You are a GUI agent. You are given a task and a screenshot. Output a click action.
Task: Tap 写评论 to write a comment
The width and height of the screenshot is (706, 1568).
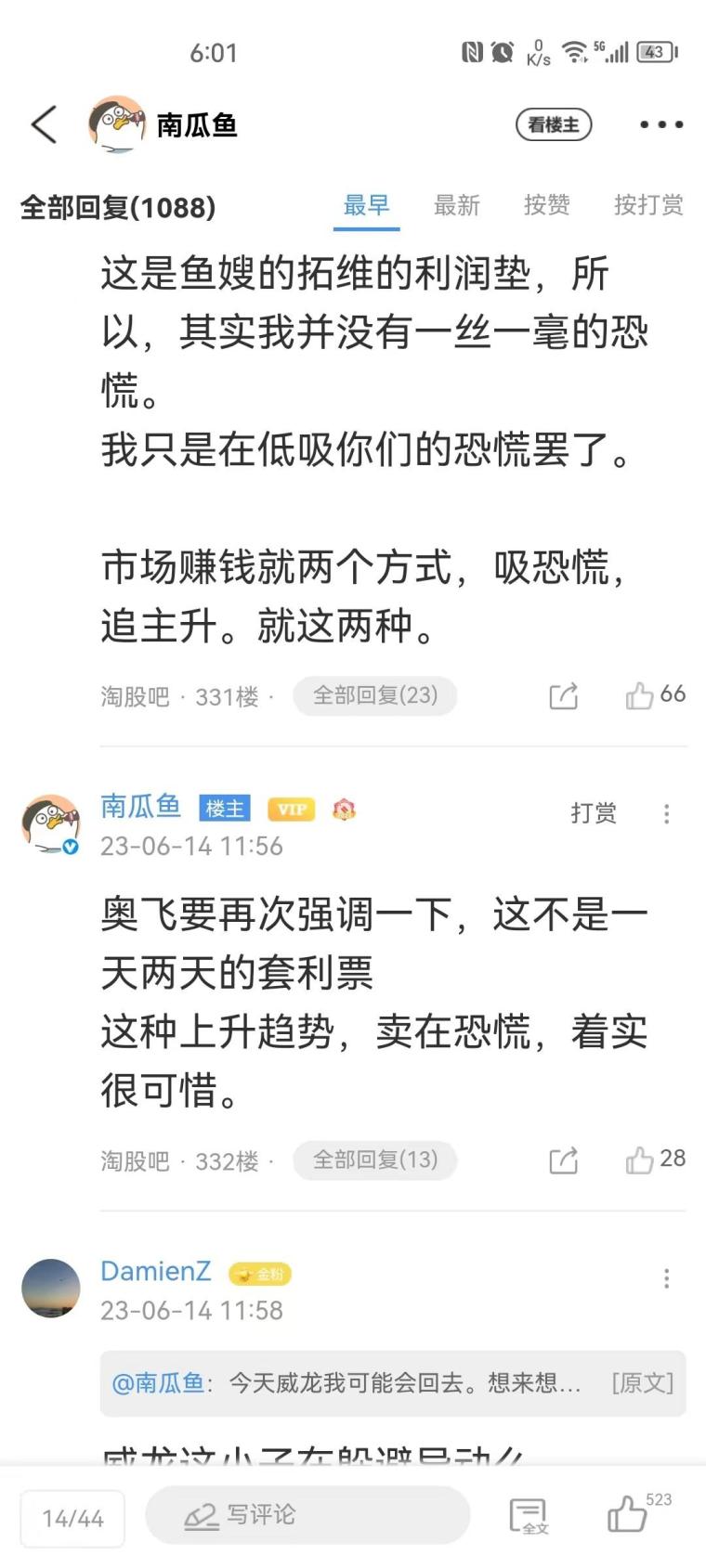point(307,1515)
